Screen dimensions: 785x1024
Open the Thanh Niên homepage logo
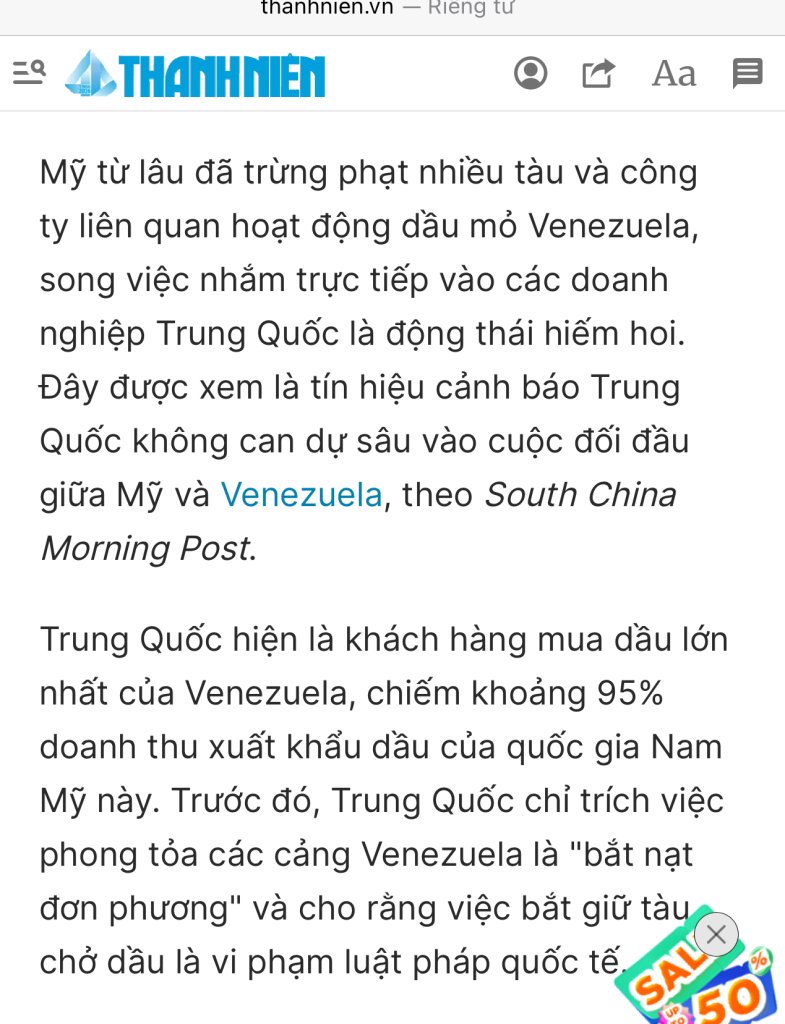coord(196,74)
